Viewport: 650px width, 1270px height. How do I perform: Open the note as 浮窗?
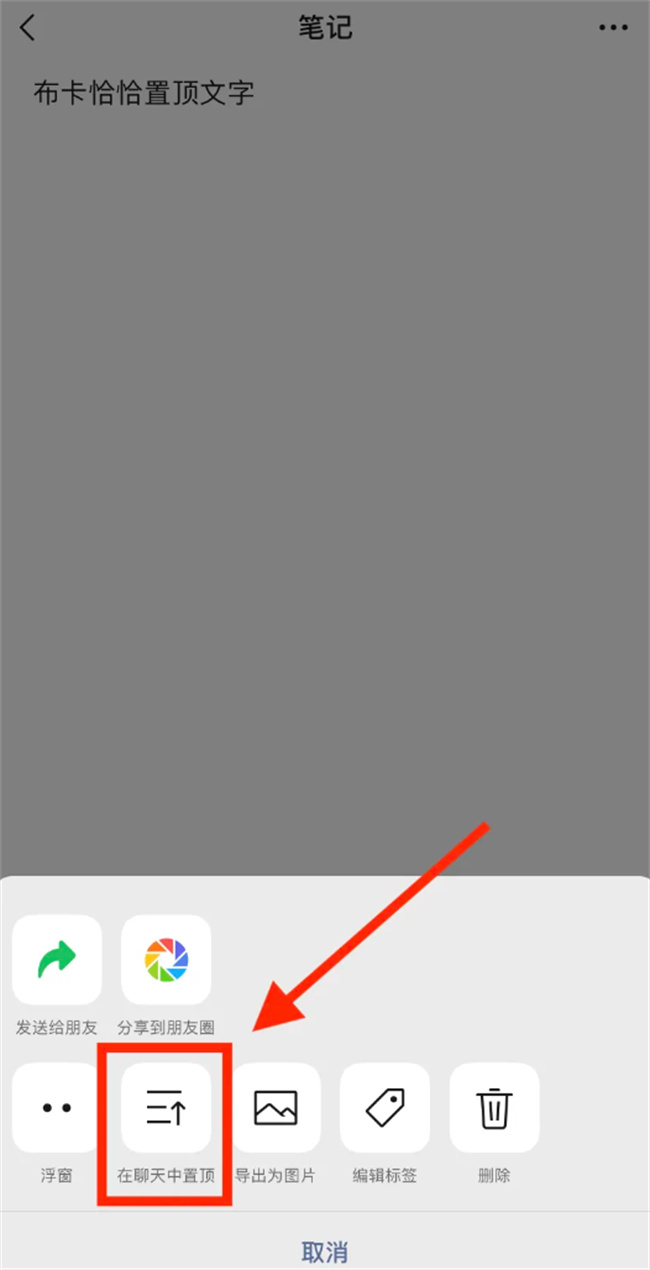[57, 1108]
